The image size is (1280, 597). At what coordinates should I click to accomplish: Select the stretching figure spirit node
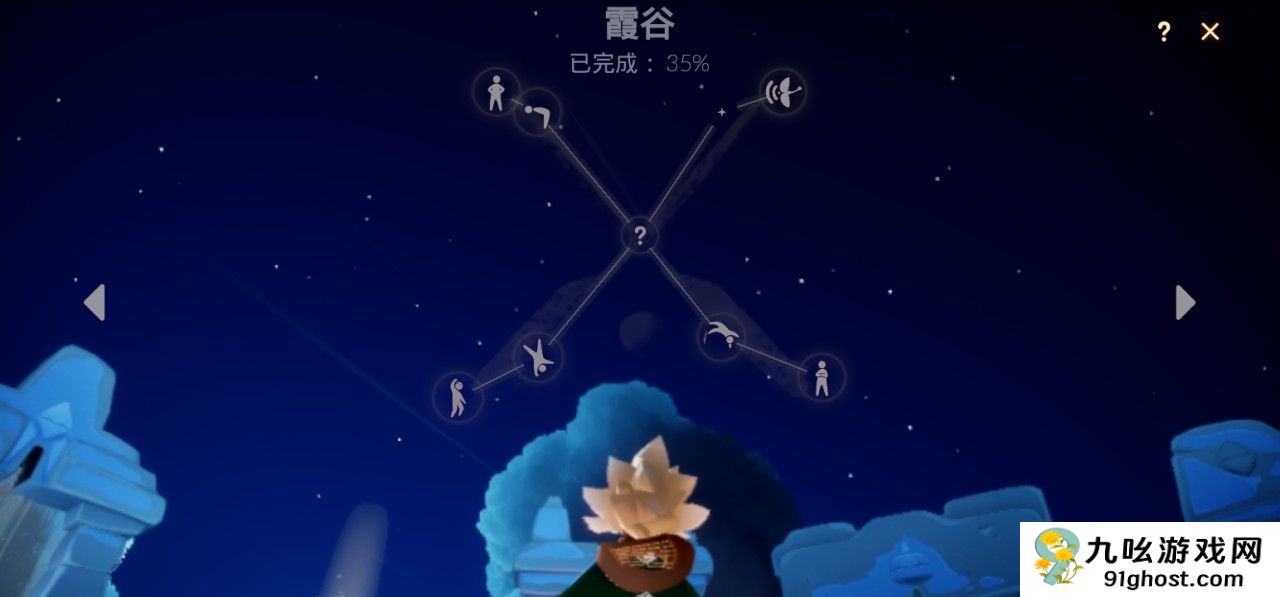click(x=458, y=397)
